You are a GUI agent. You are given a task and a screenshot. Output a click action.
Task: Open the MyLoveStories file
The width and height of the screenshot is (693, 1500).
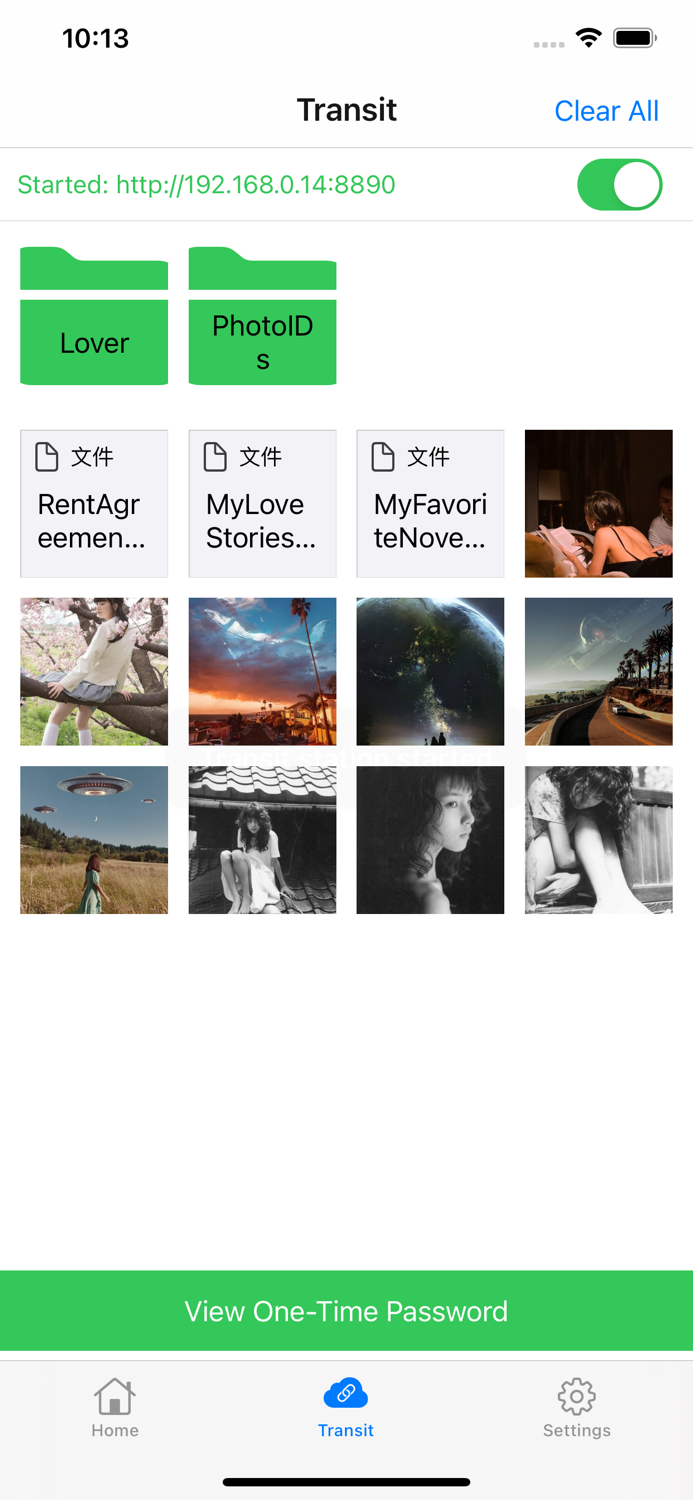[262, 504]
